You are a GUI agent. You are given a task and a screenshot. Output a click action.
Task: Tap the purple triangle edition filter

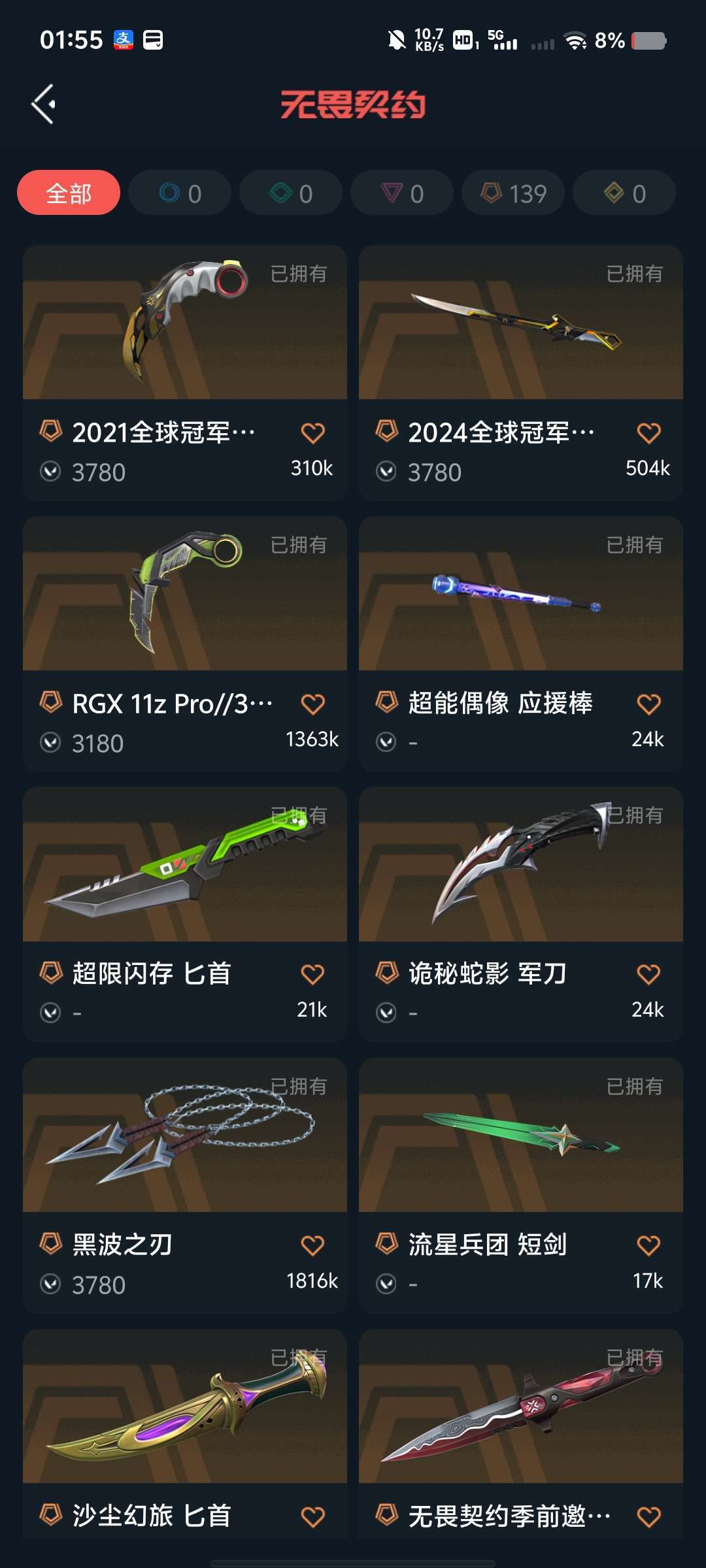point(401,193)
